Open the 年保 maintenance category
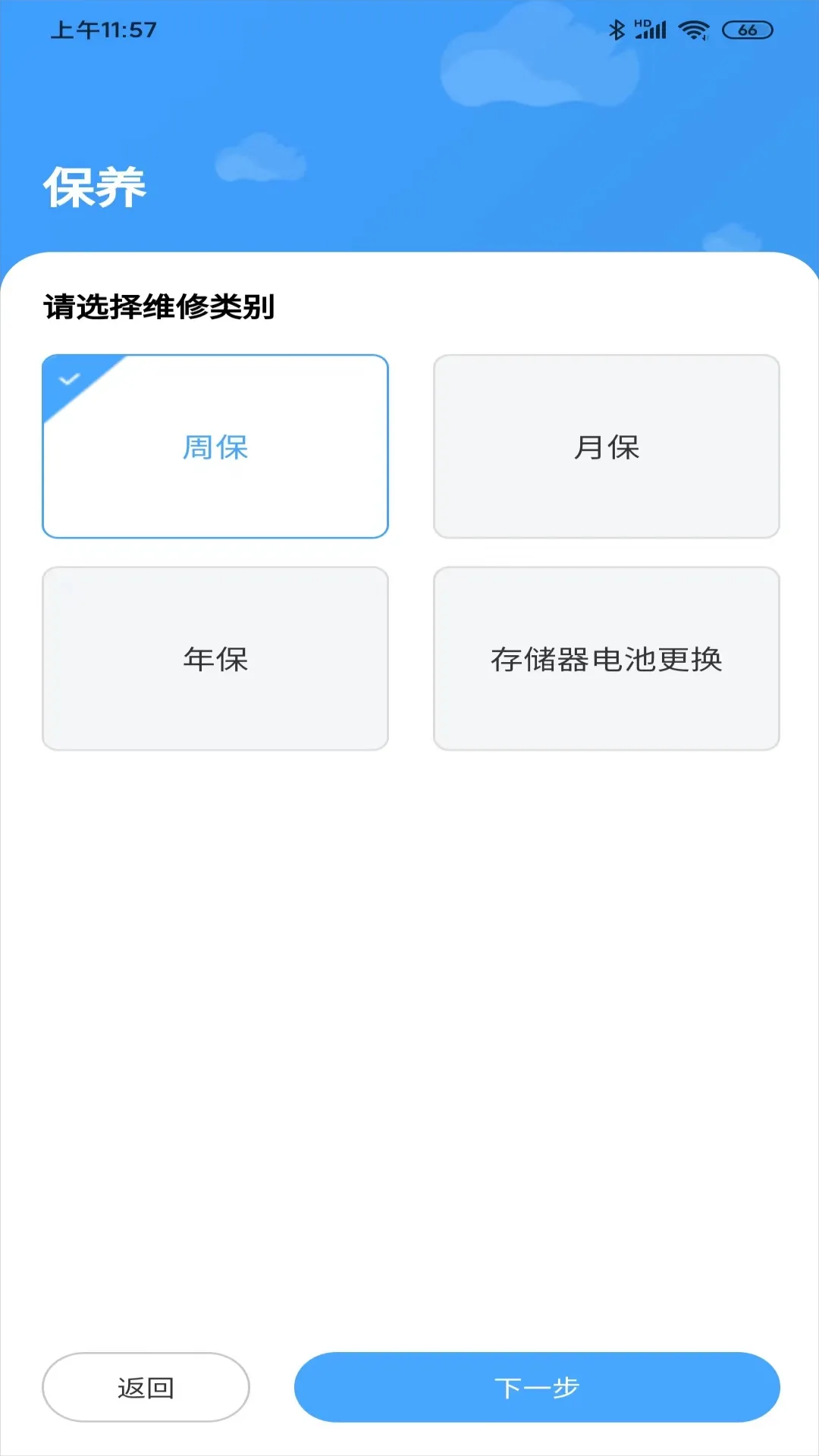The height and width of the screenshot is (1456, 819). pos(215,658)
